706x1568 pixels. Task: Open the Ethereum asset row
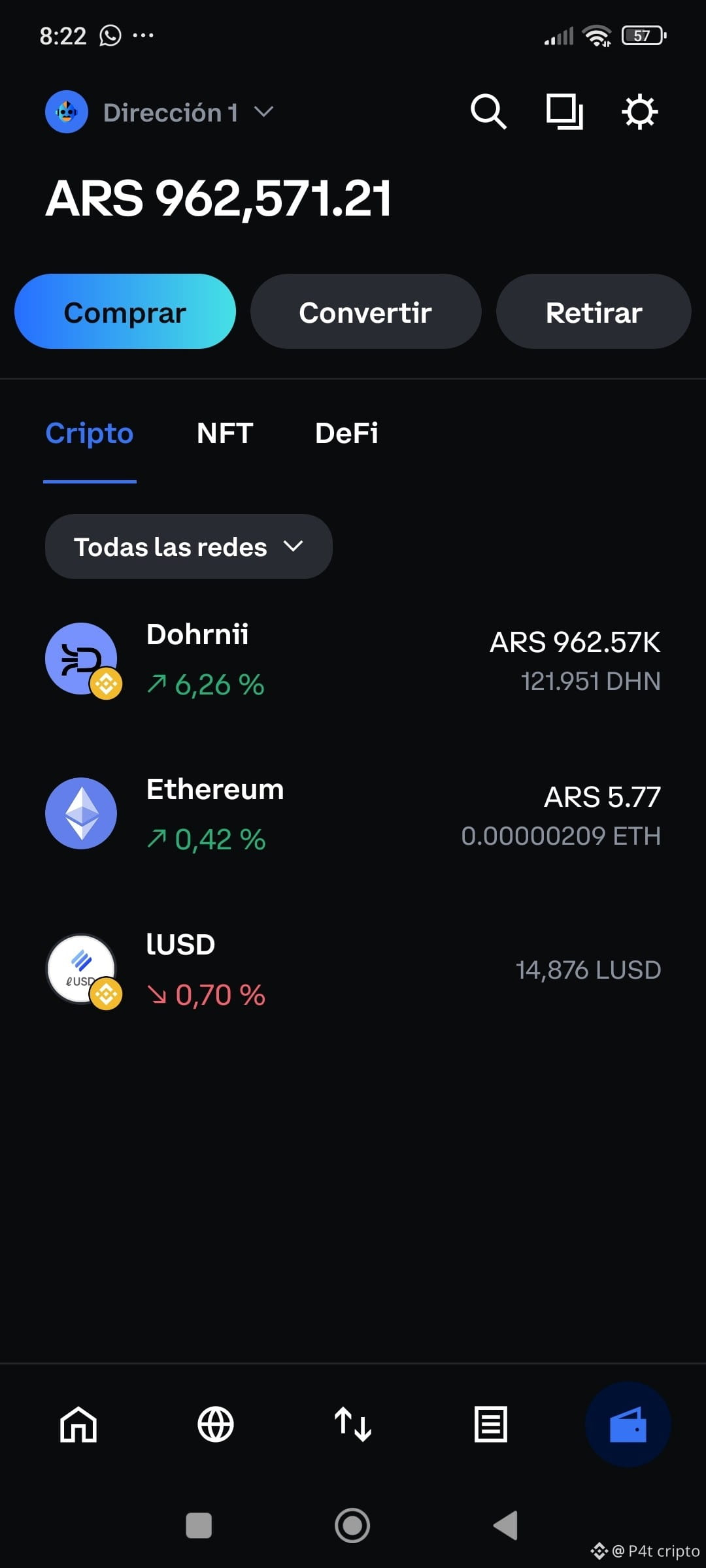coord(353,814)
